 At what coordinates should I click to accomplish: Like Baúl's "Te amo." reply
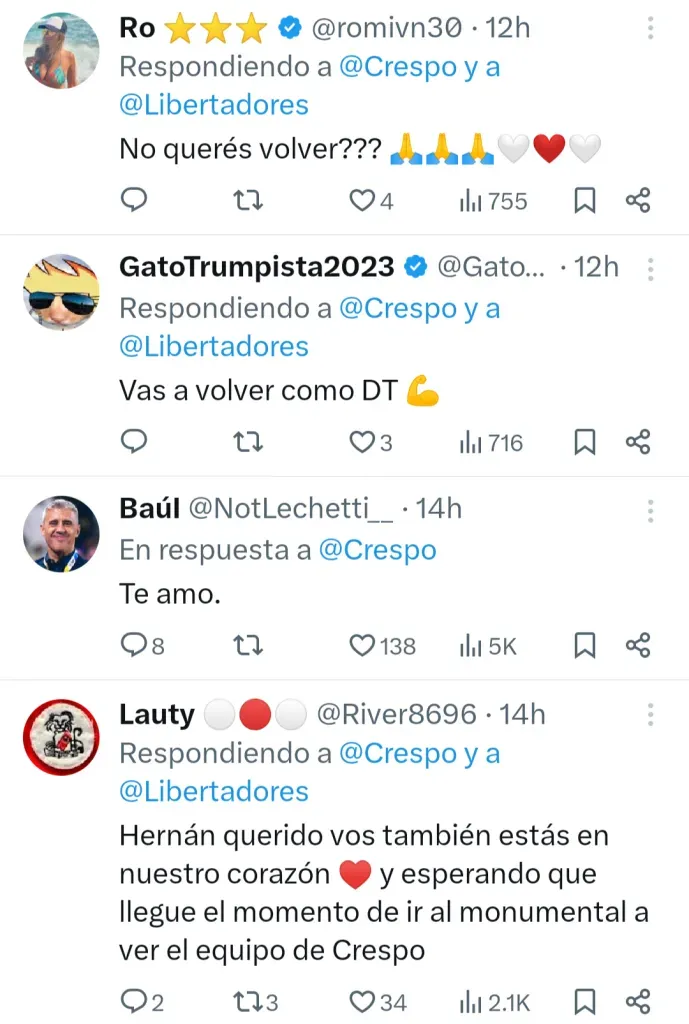[361, 646]
